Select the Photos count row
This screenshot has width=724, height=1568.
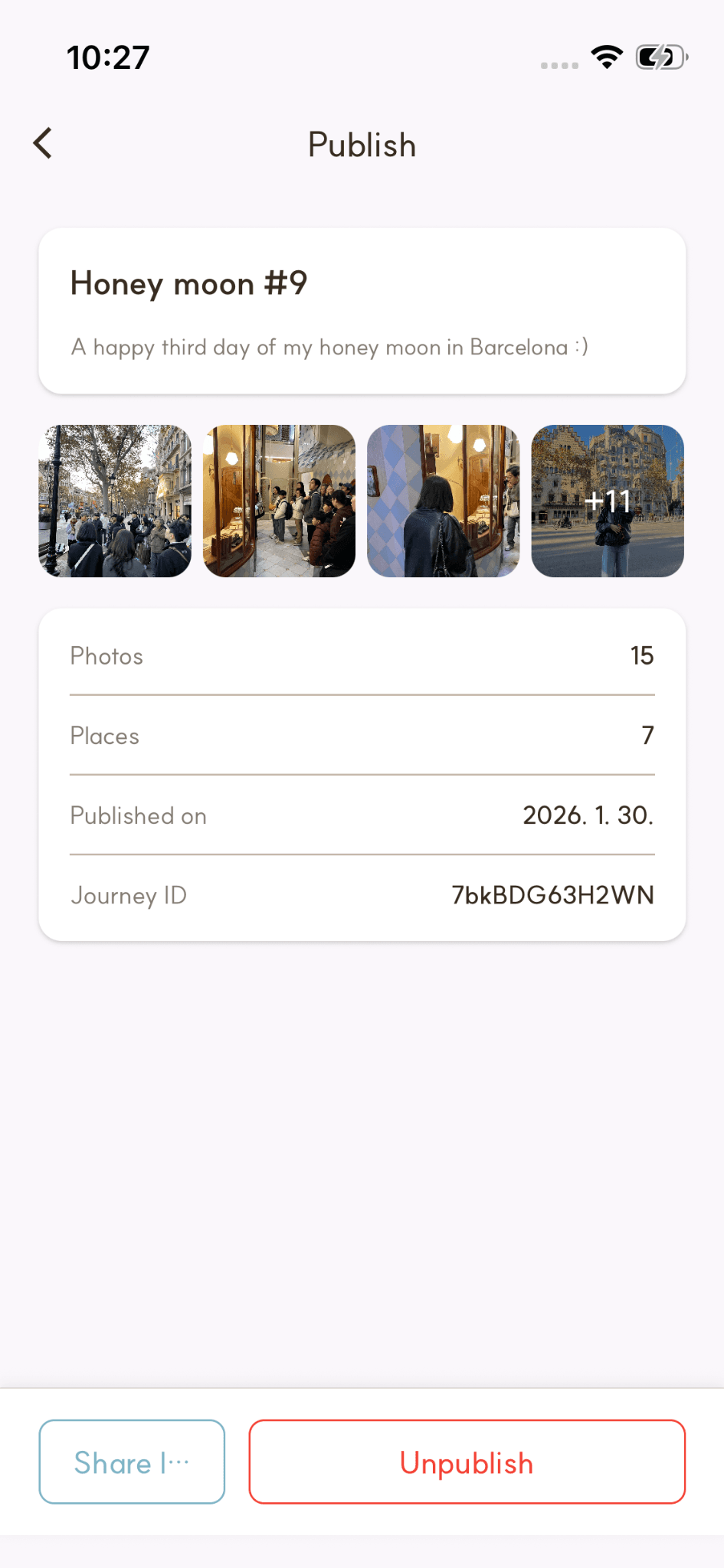362,656
